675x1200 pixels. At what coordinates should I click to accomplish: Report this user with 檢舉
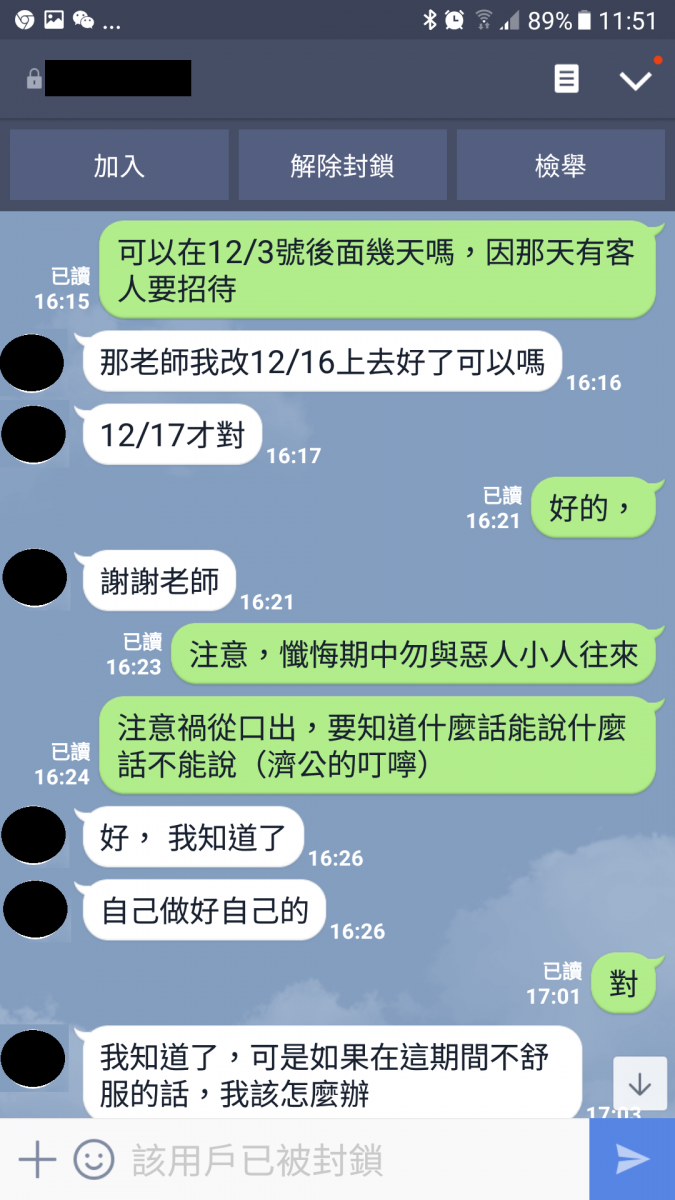560,166
